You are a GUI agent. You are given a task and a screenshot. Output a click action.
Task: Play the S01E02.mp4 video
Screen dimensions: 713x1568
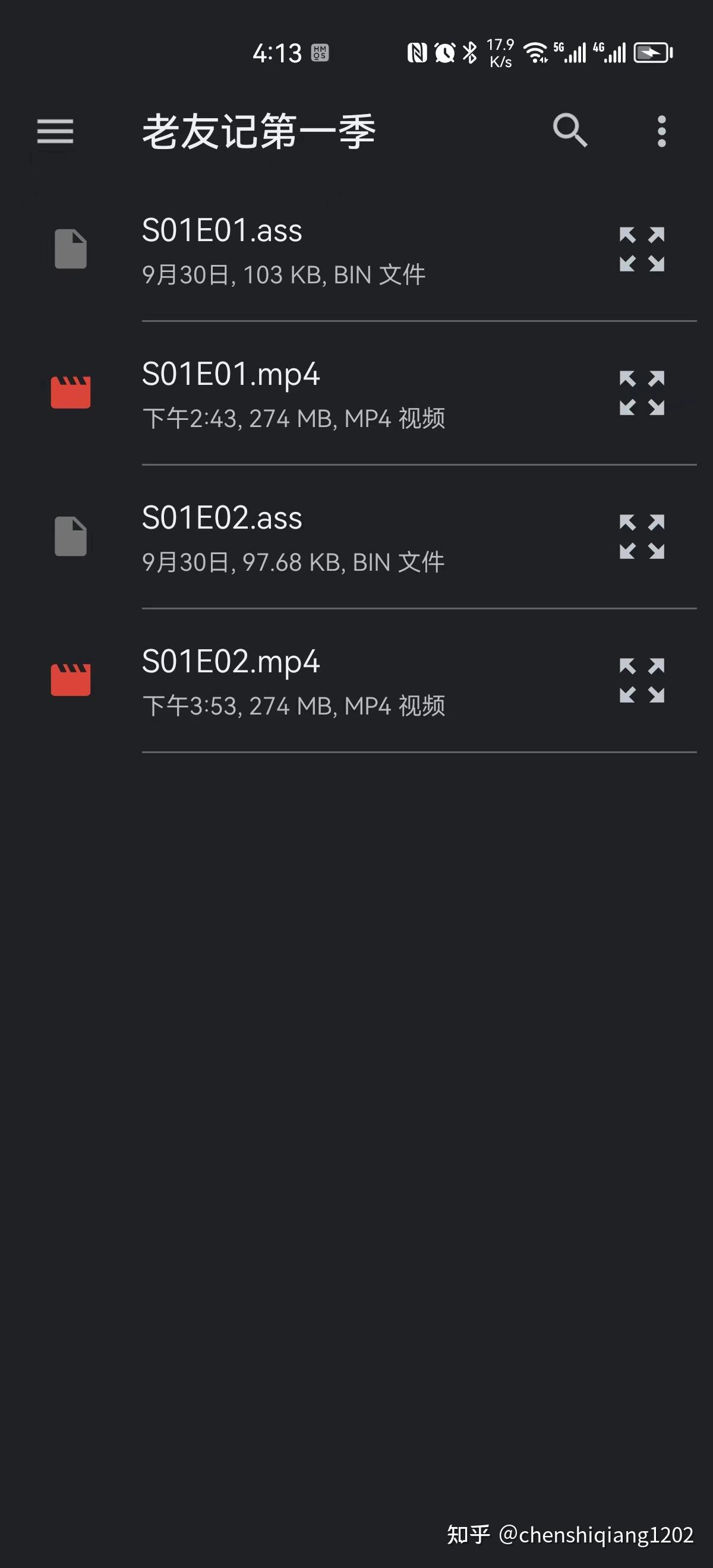tap(292, 681)
